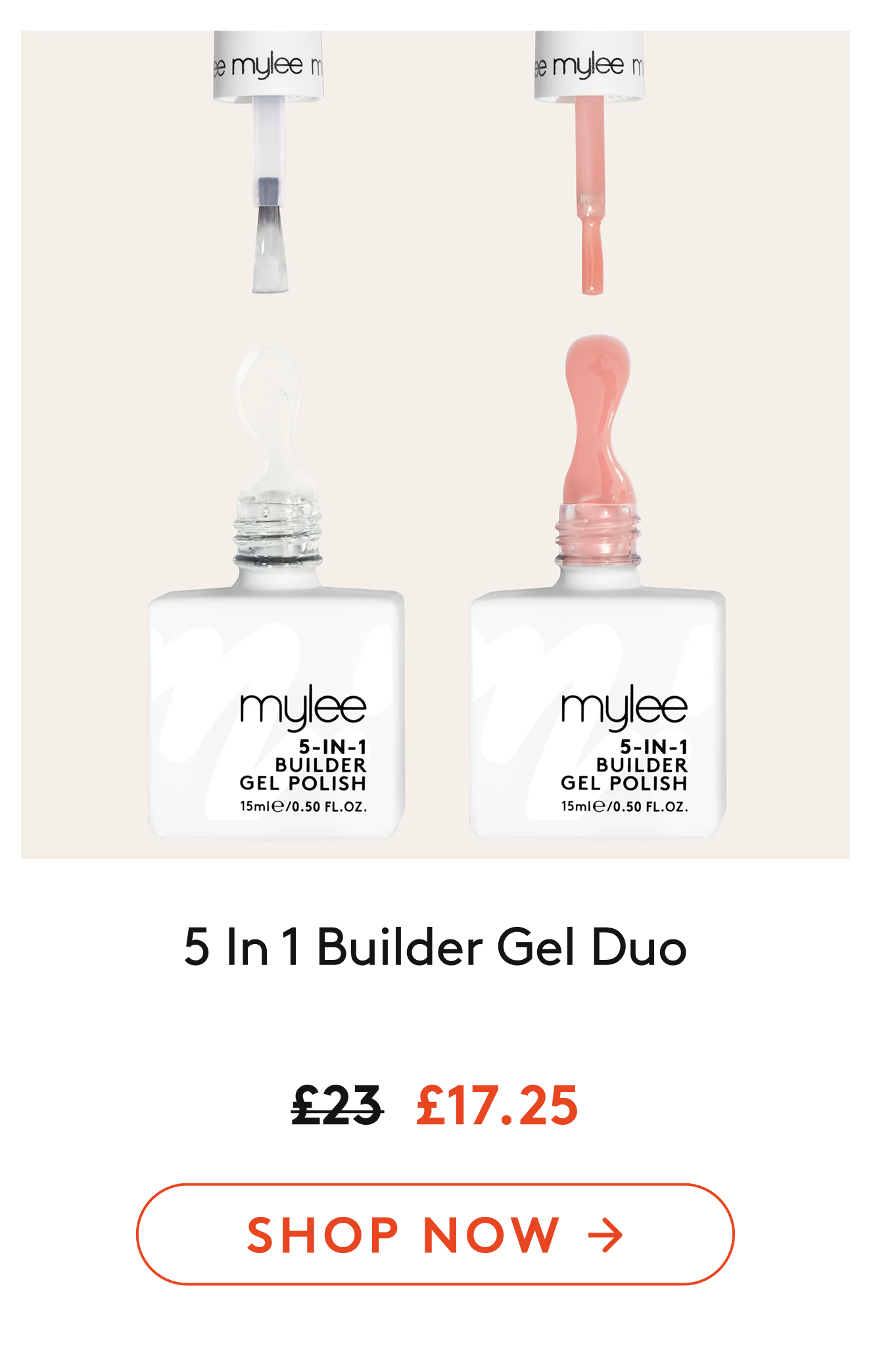875x1372 pixels.
Task: Tap the Shop Now button
Action: (435, 1234)
